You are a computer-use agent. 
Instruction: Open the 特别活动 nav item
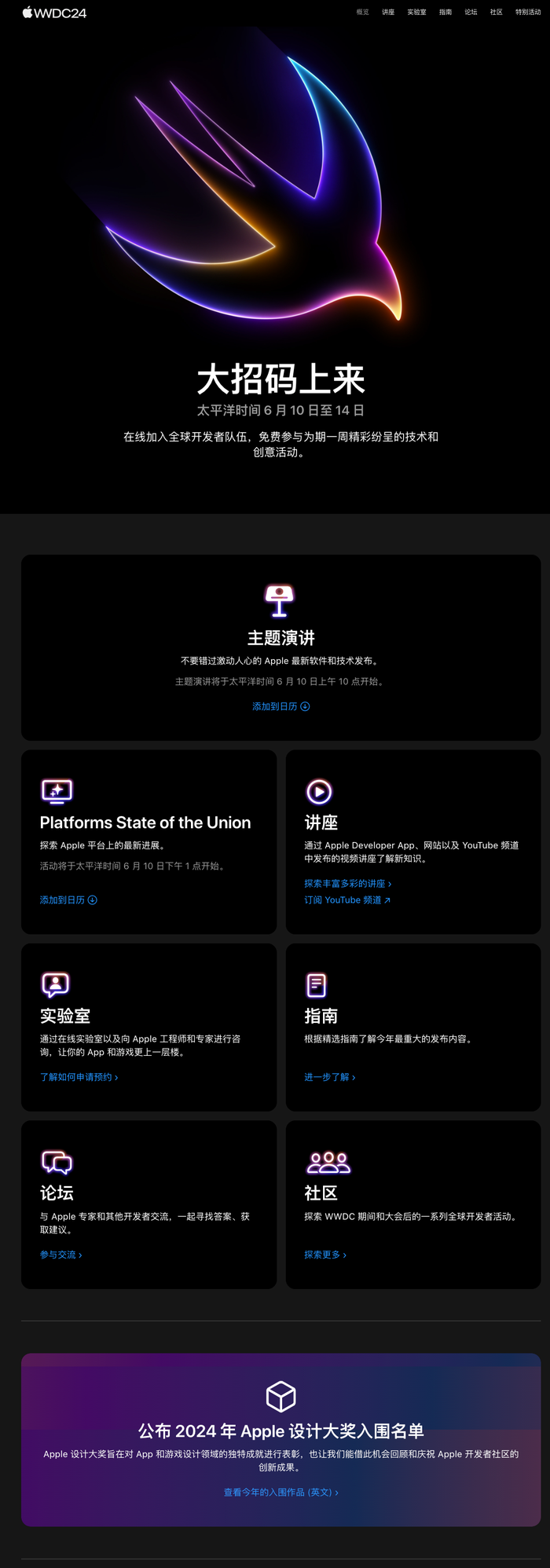point(527,13)
